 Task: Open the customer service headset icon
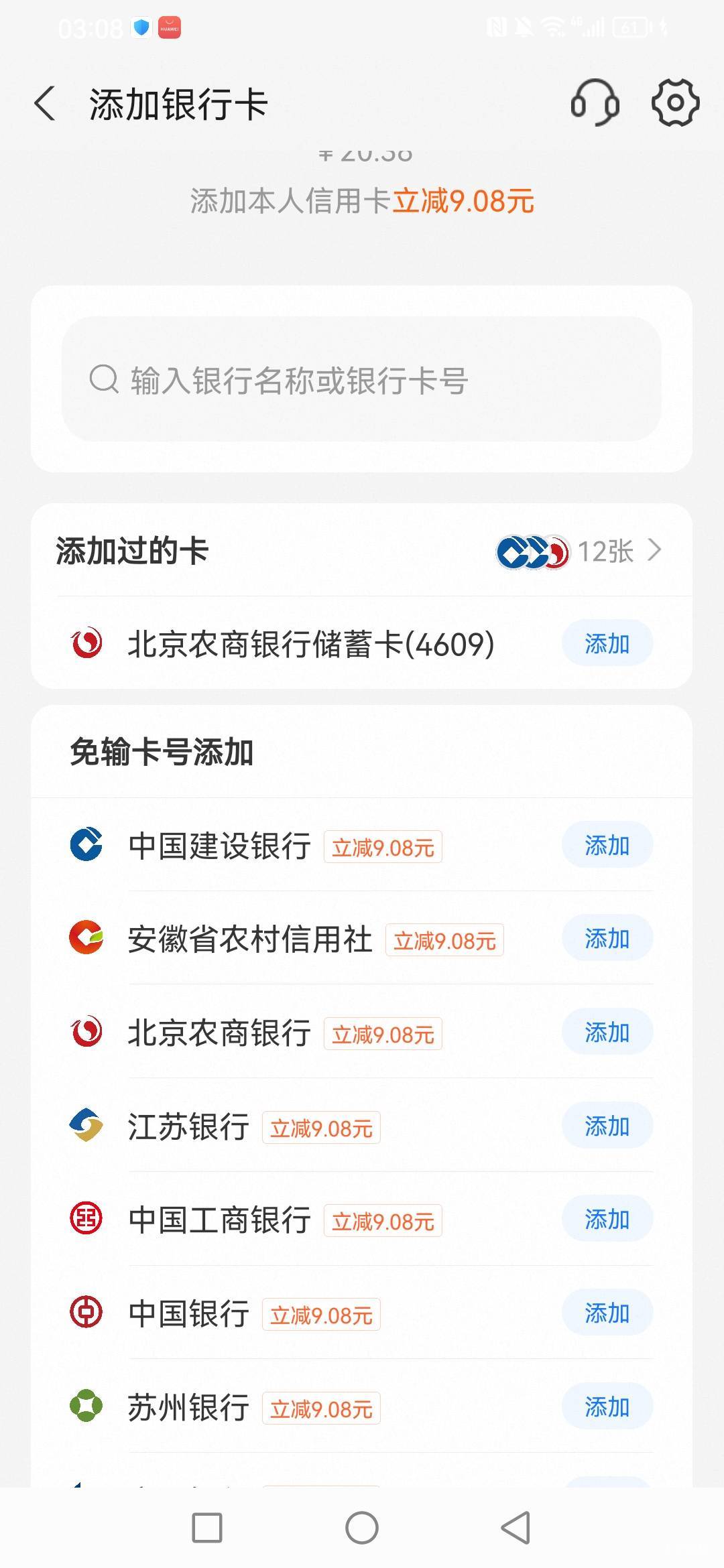click(x=595, y=103)
